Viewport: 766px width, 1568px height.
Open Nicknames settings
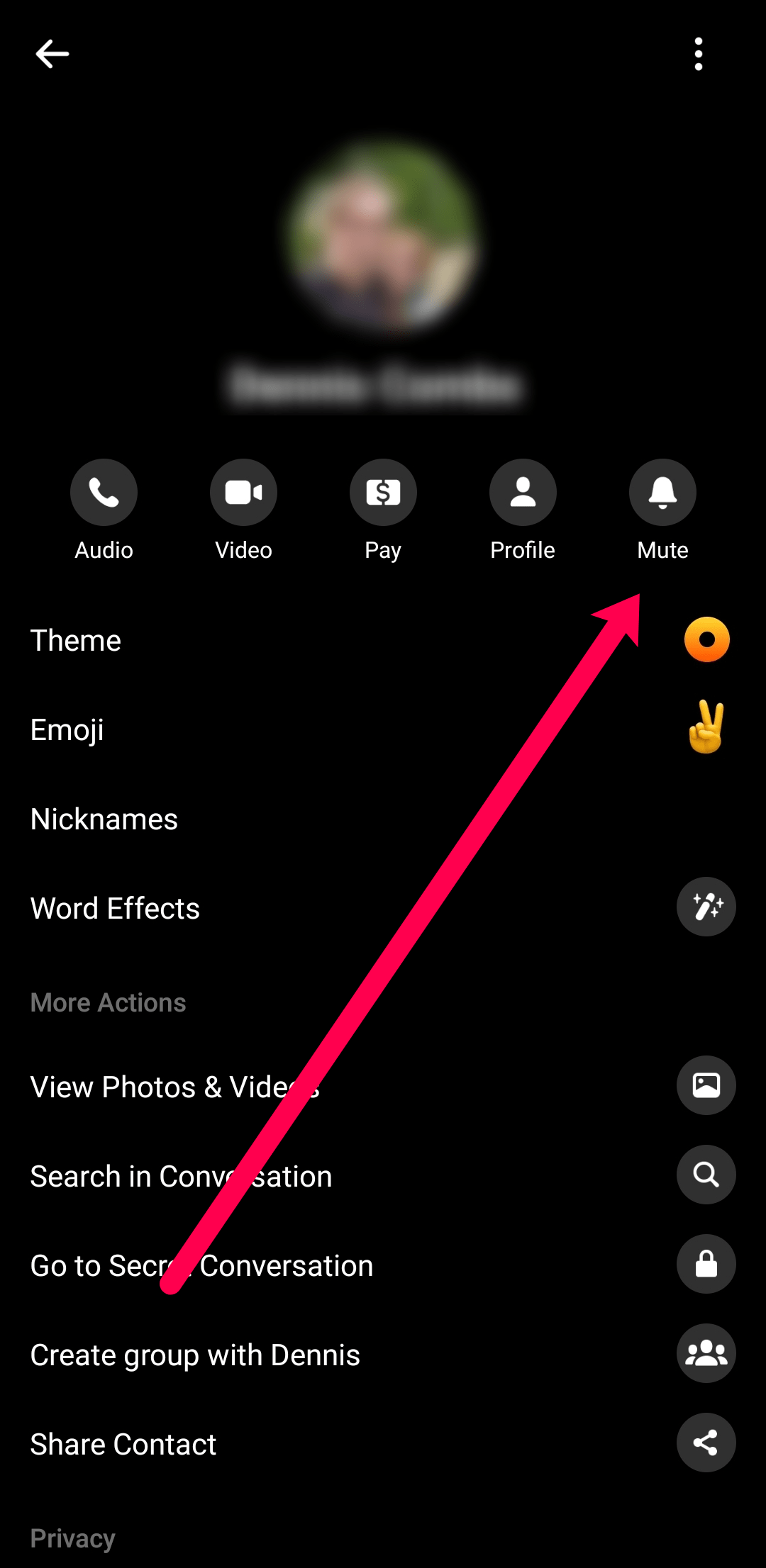tap(104, 819)
